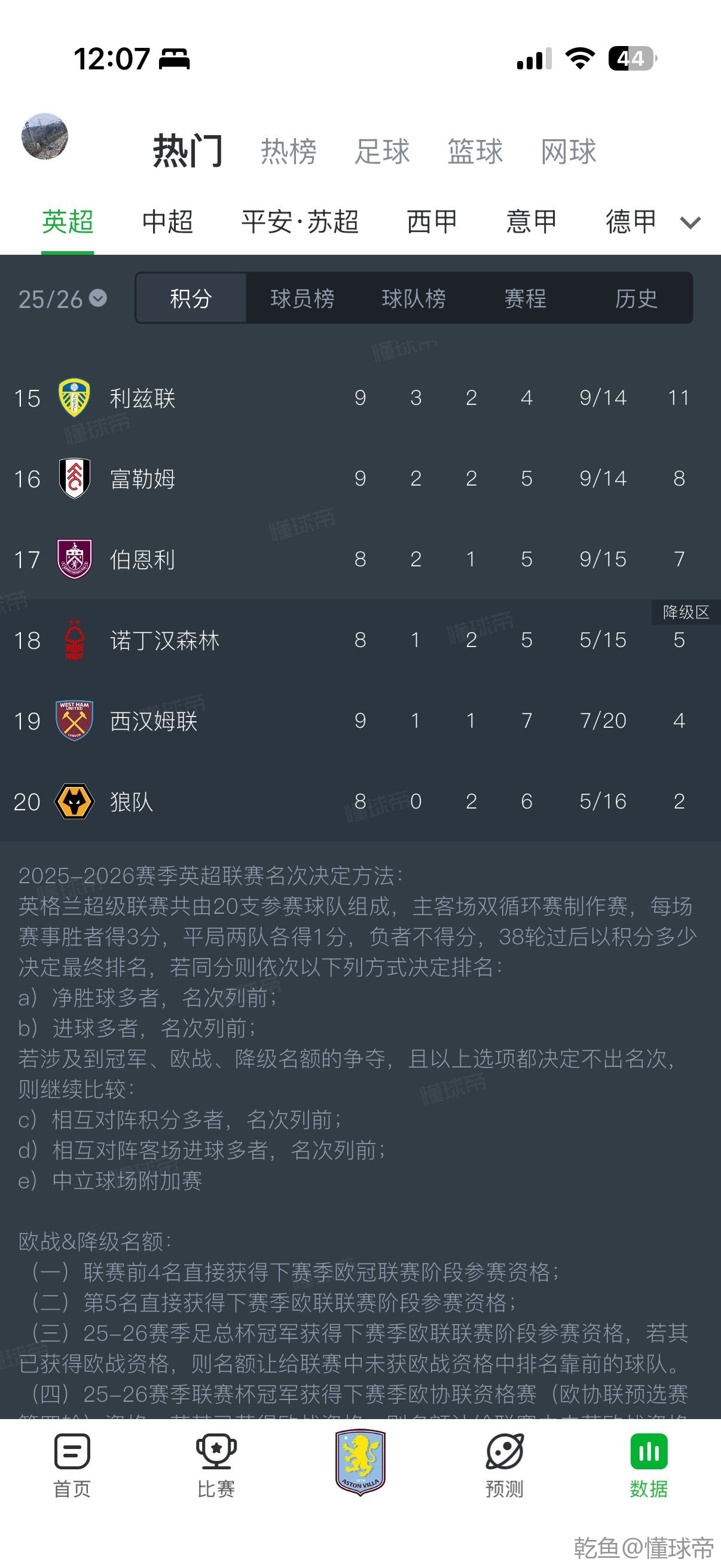The image size is (721, 1568).
Task: Select the 德甲 league tab
Action: (630, 221)
